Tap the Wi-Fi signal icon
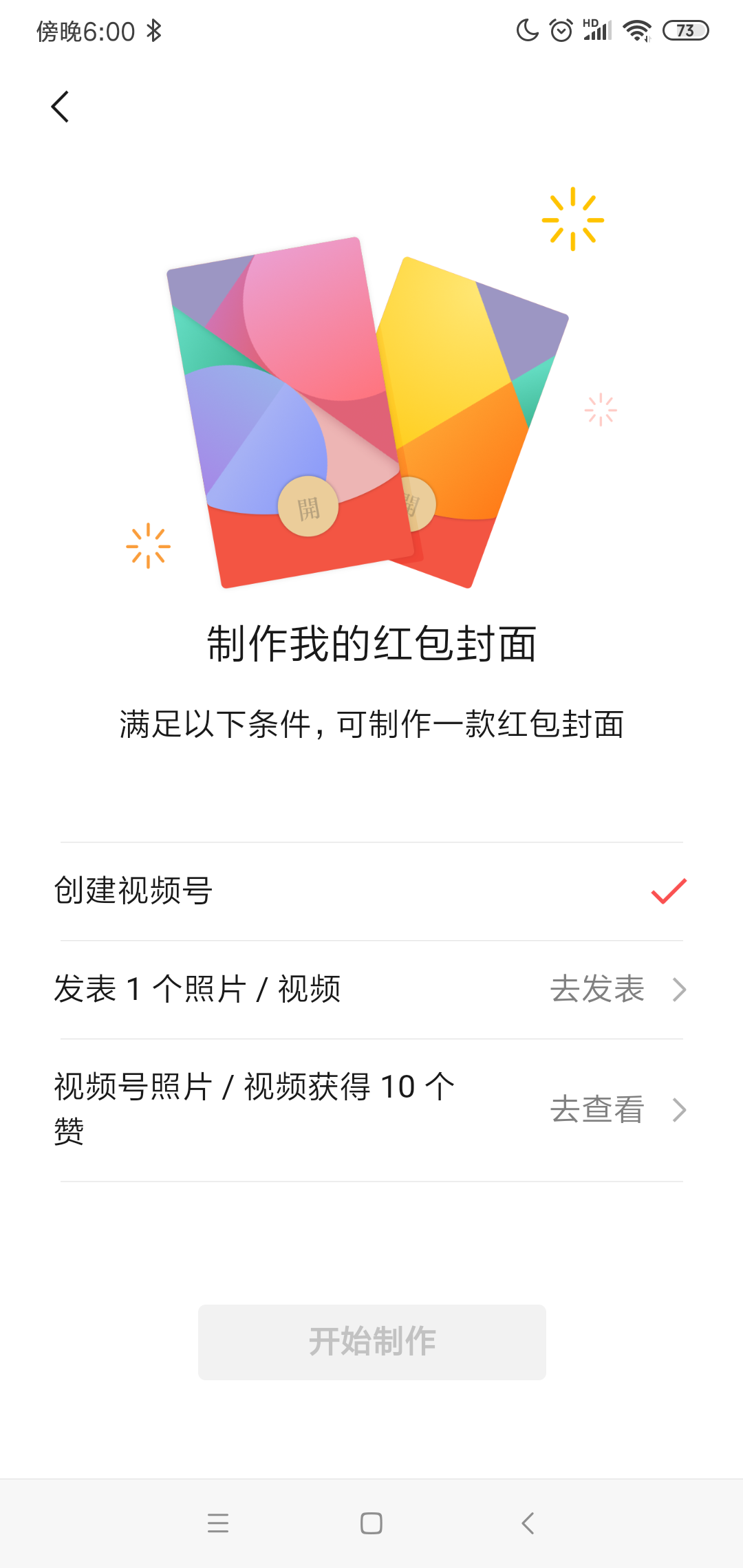The image size is (743, 1568). point(636,30)
